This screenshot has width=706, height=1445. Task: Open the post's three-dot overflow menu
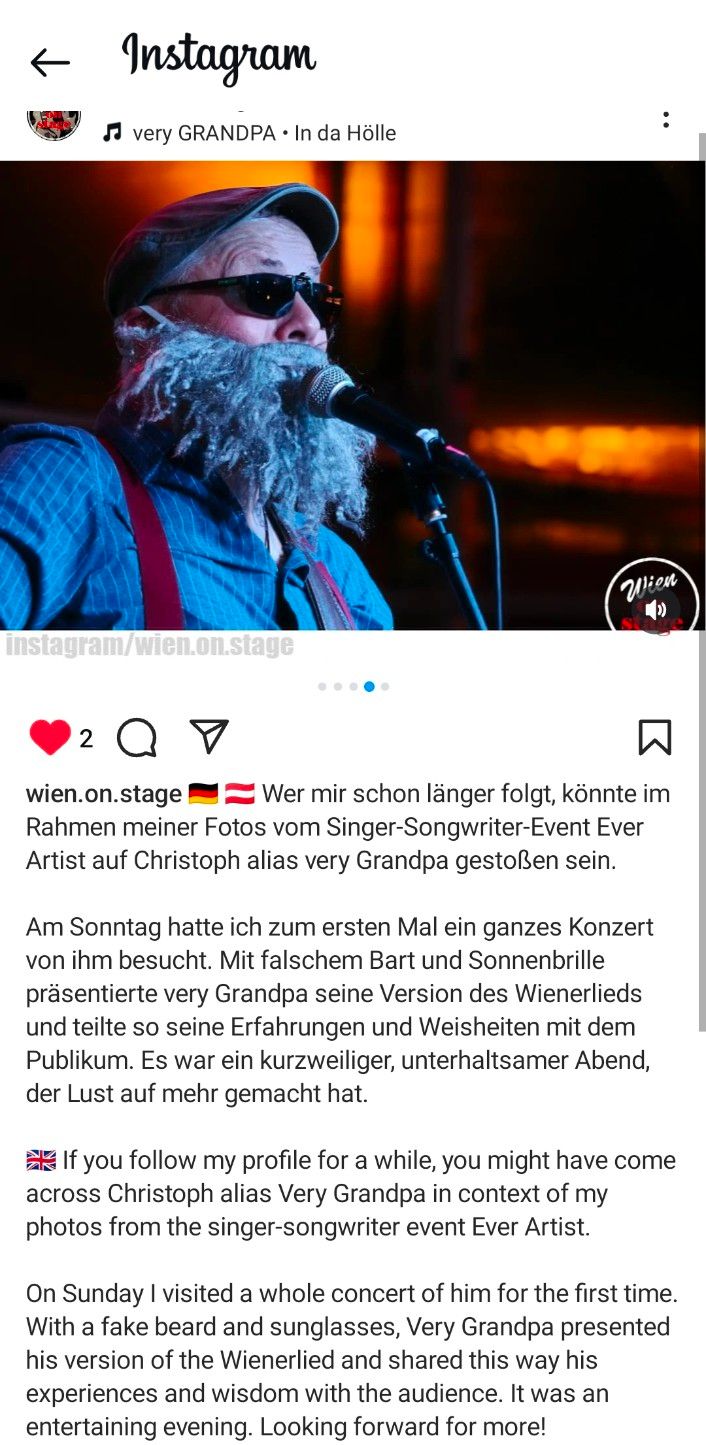665,120
